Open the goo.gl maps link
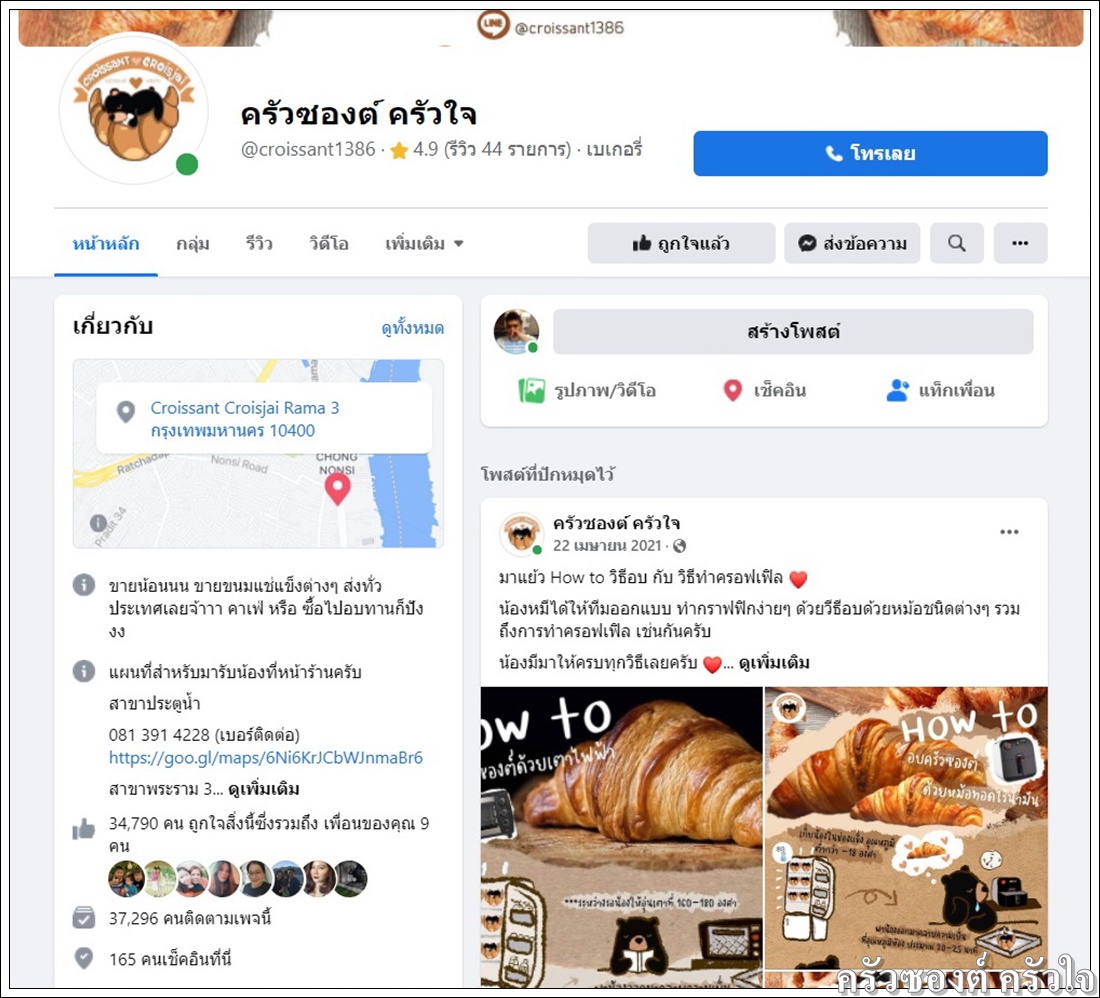1100x998 pixels. point(265,758)
